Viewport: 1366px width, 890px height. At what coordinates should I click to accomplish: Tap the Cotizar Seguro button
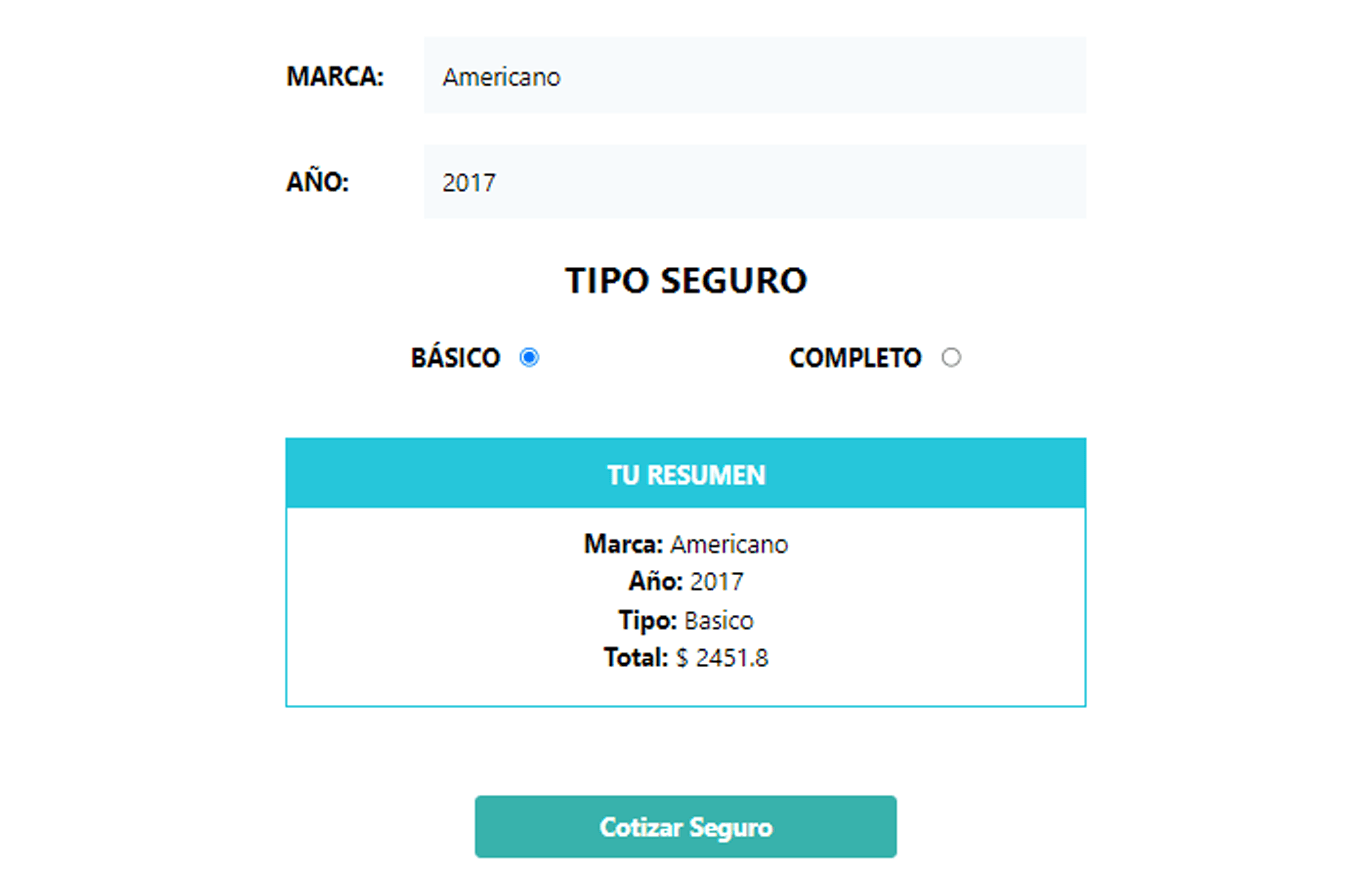685,827
